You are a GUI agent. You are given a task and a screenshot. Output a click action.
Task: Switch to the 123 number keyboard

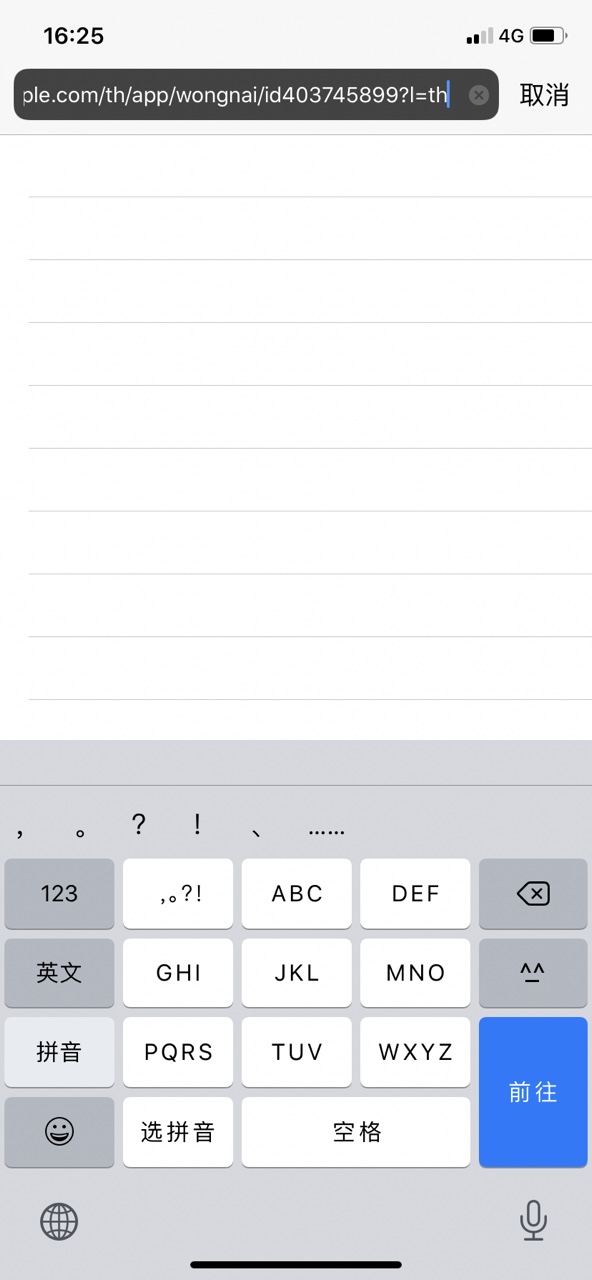[59, 894]
